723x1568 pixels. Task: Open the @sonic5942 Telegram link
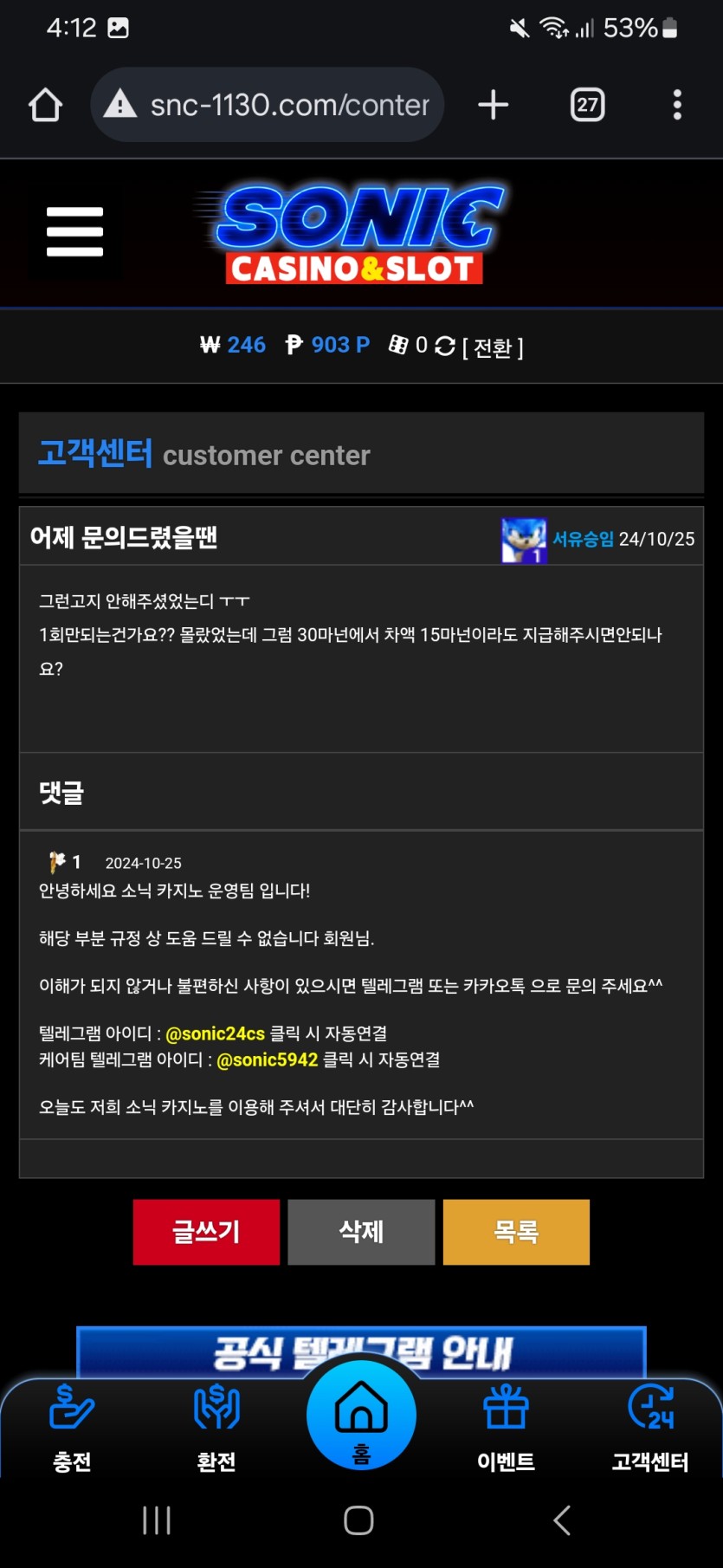pos(267,1059)
